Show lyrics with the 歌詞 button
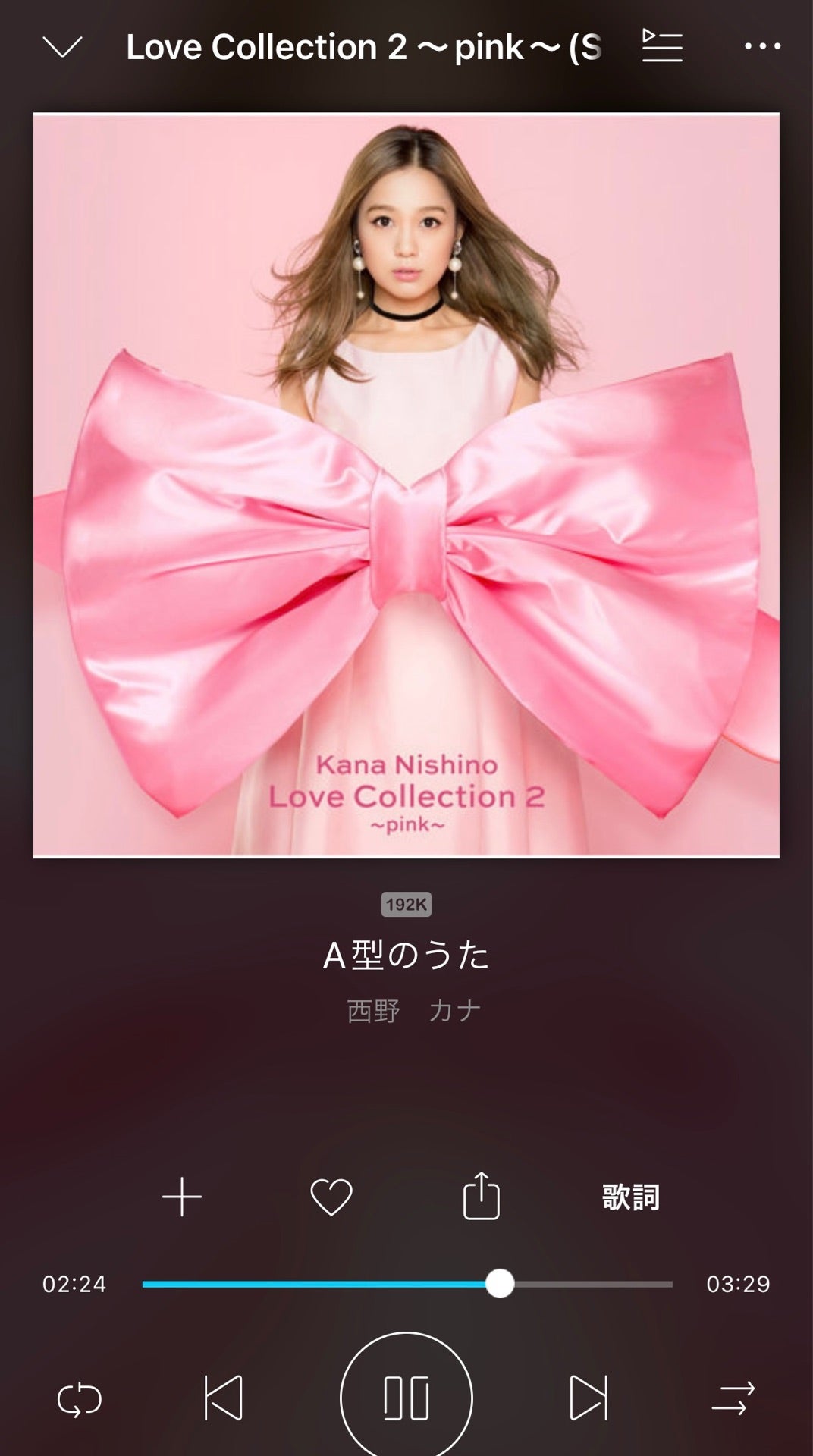 (630, 1197)
